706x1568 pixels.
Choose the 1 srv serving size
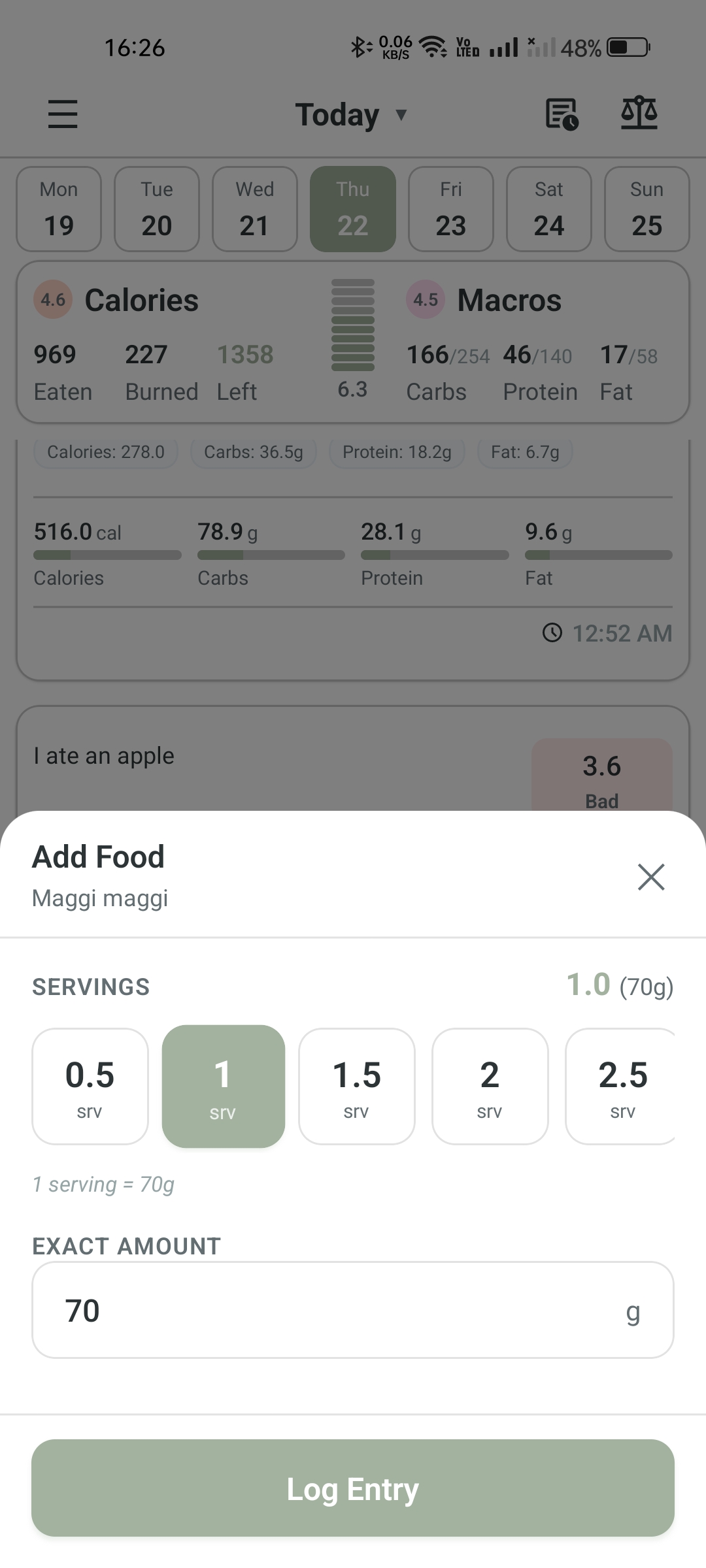(224, 1086)
